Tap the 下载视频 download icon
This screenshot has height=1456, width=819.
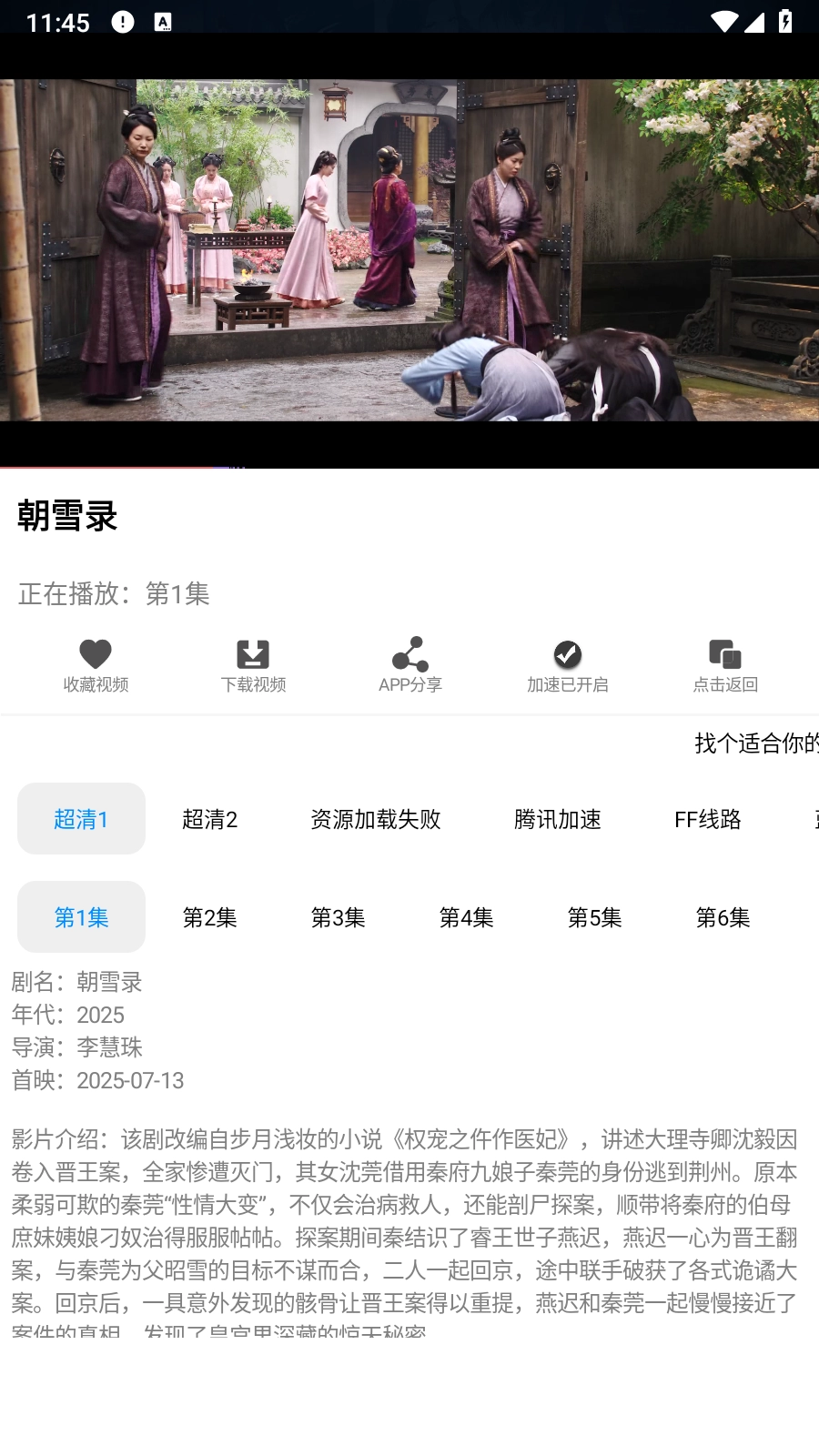254,653
